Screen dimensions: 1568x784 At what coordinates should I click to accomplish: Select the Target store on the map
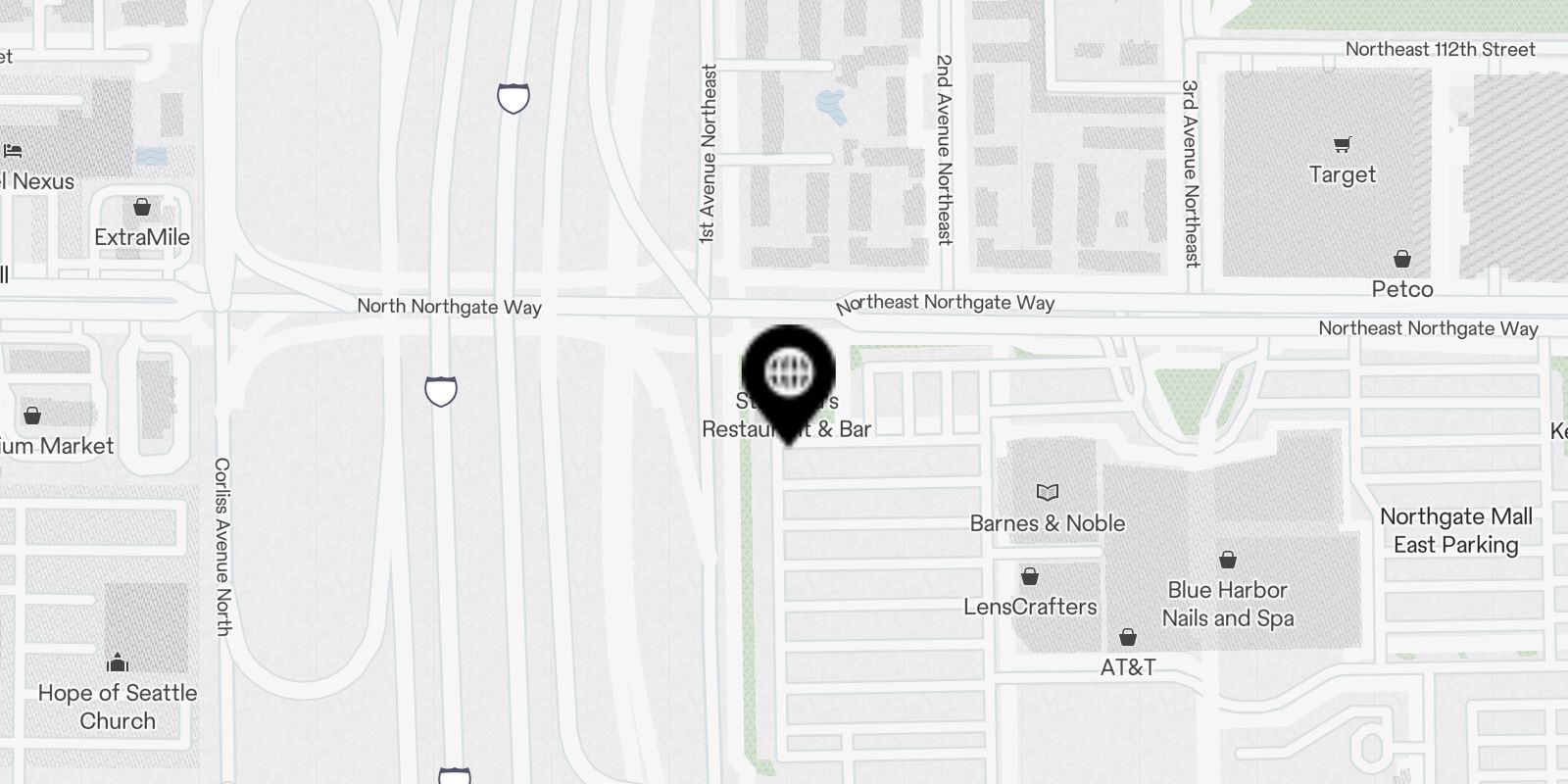(x=1342, y=145)
